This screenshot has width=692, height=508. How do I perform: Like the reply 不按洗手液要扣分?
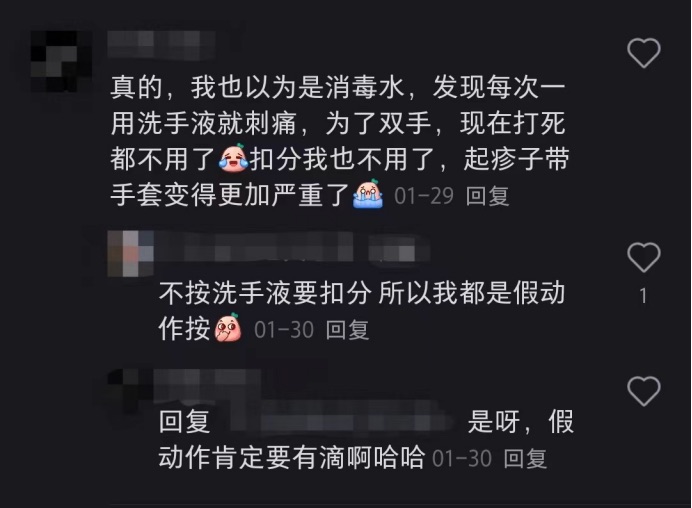click(643, 258)
